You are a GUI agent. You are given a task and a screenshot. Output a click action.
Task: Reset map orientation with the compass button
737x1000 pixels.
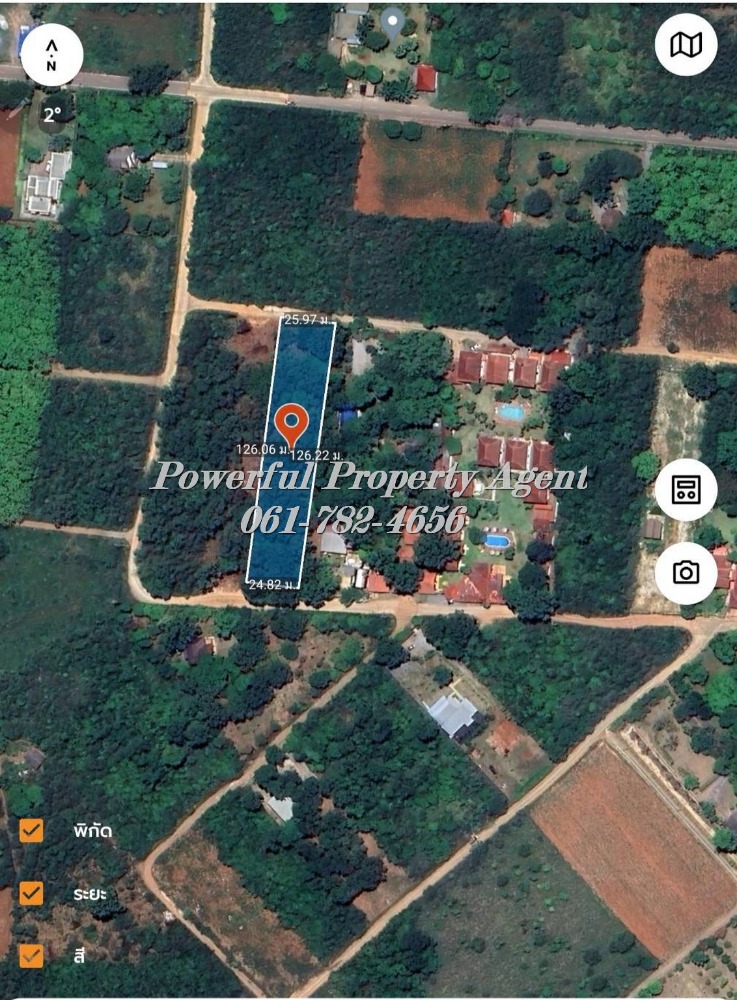click(x=52, y=53)
